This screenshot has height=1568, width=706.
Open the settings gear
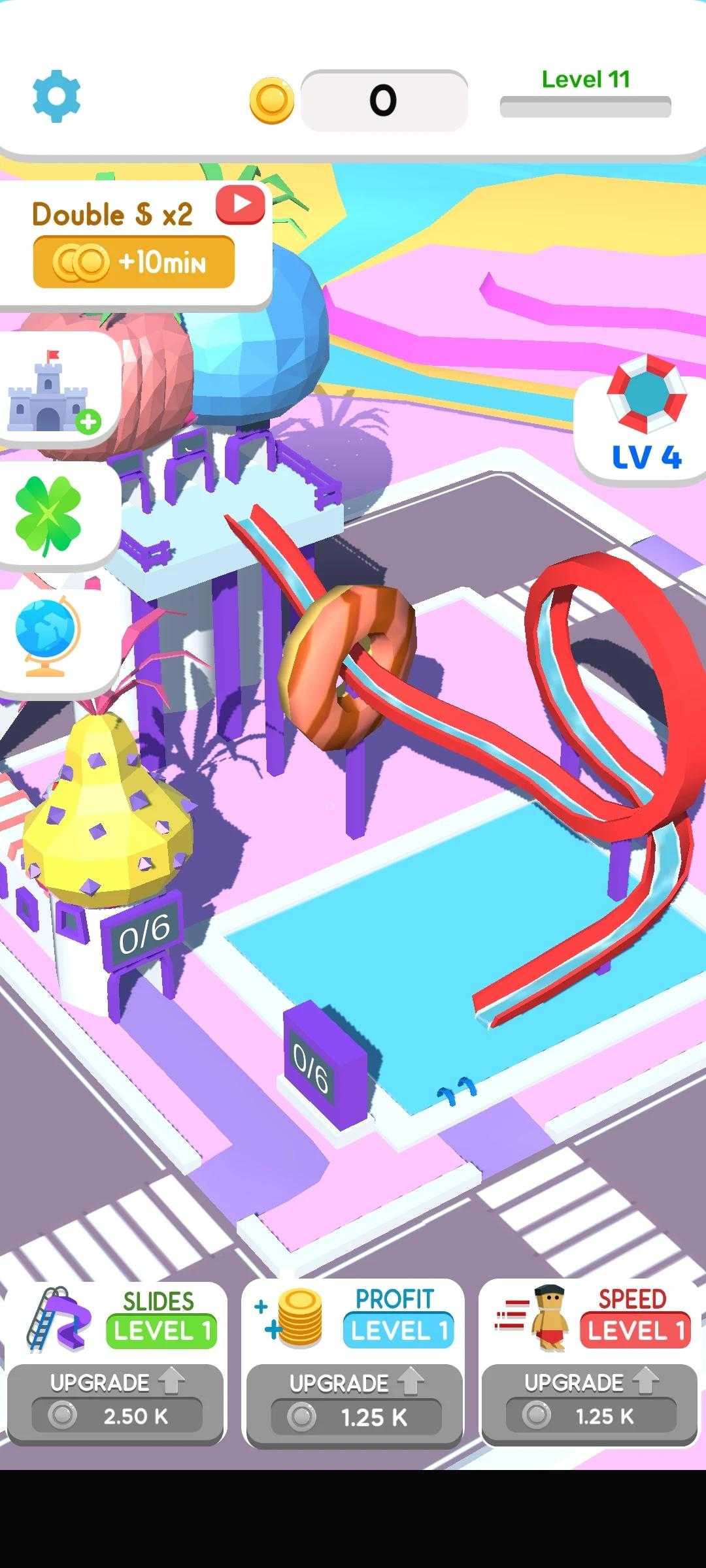pyautogui.click(x=57, y=96)
